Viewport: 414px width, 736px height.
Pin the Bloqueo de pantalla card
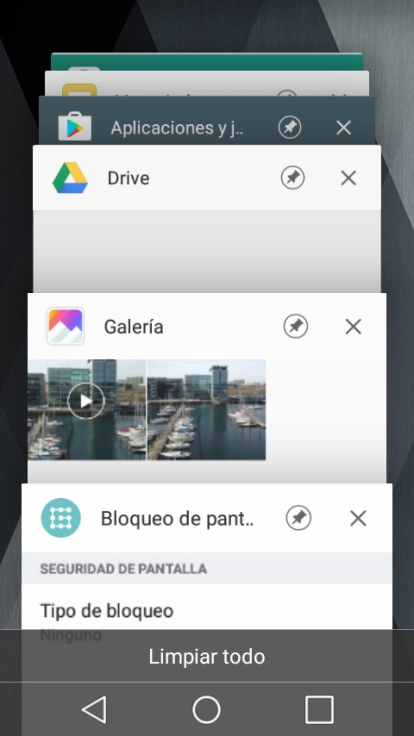[x=299, y=518]
